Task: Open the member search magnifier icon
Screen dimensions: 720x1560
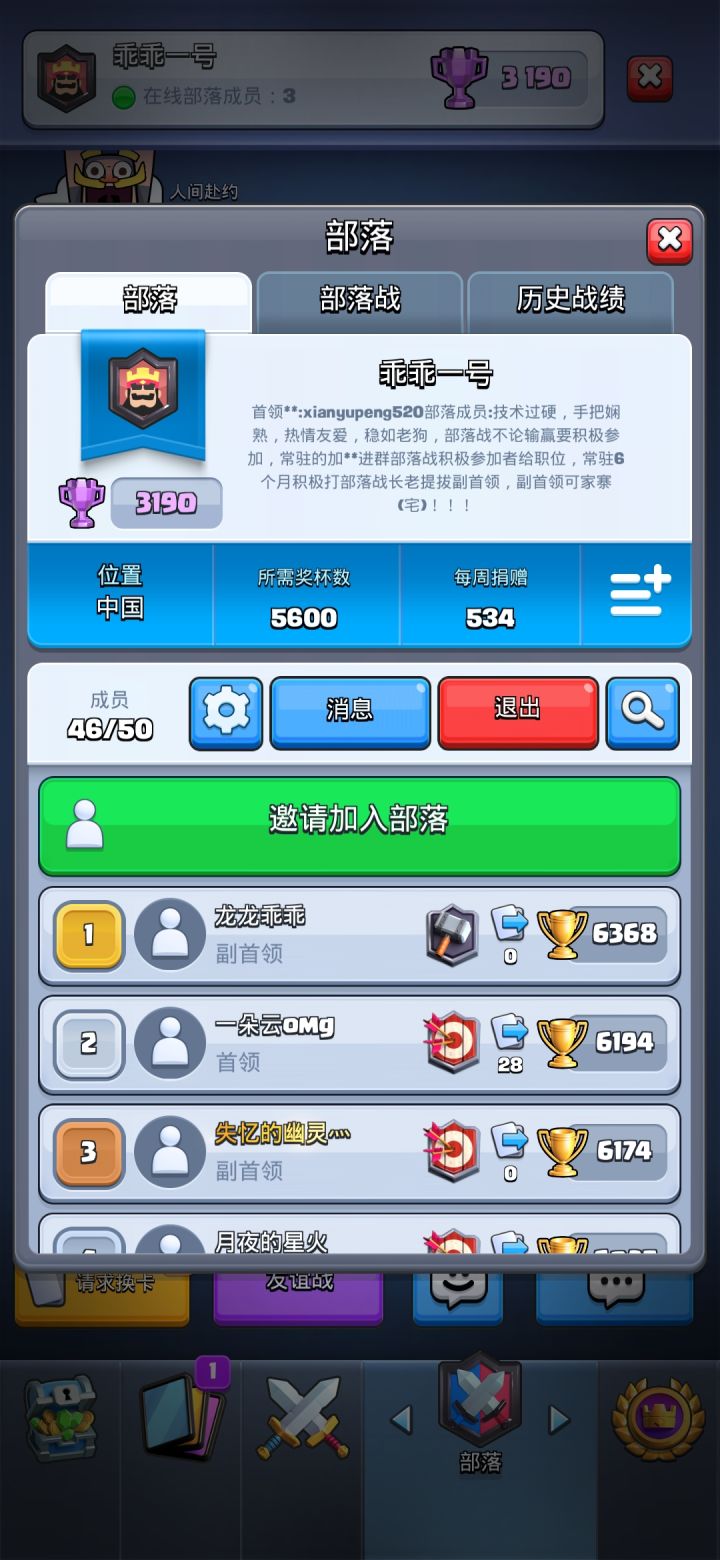Action: click(x=643, y=711)
